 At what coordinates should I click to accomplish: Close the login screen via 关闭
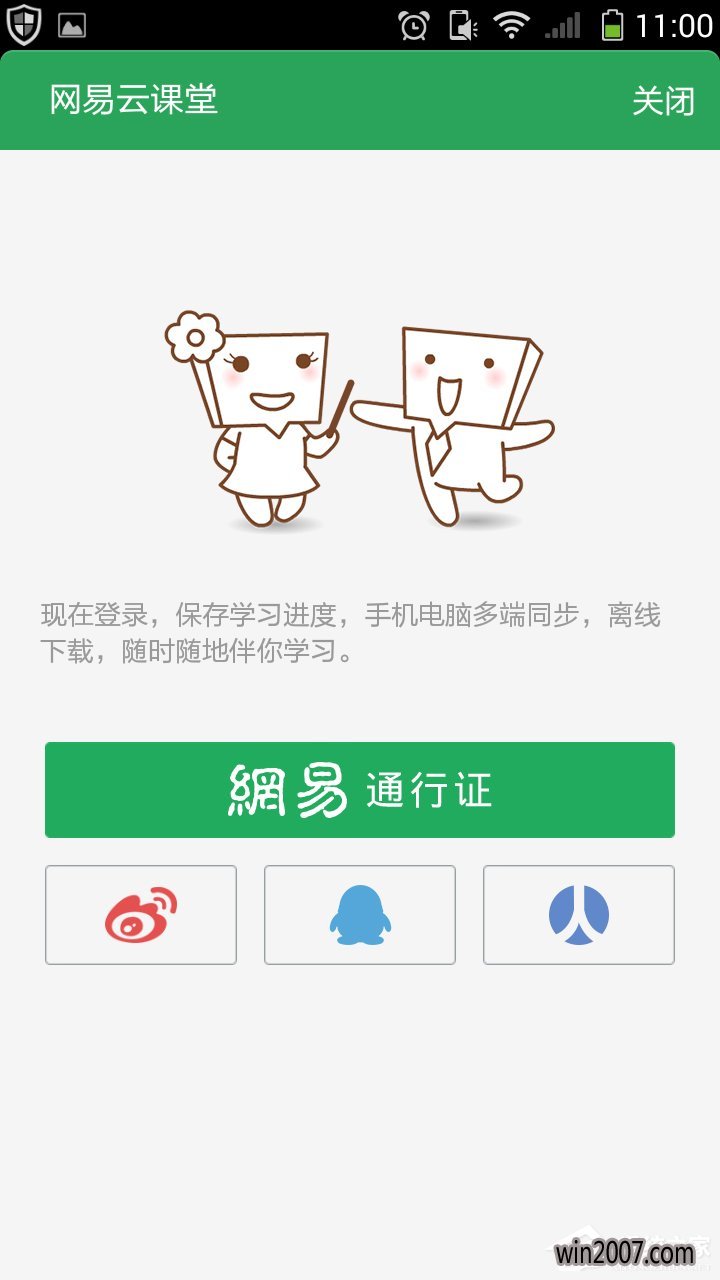point(663,101)
